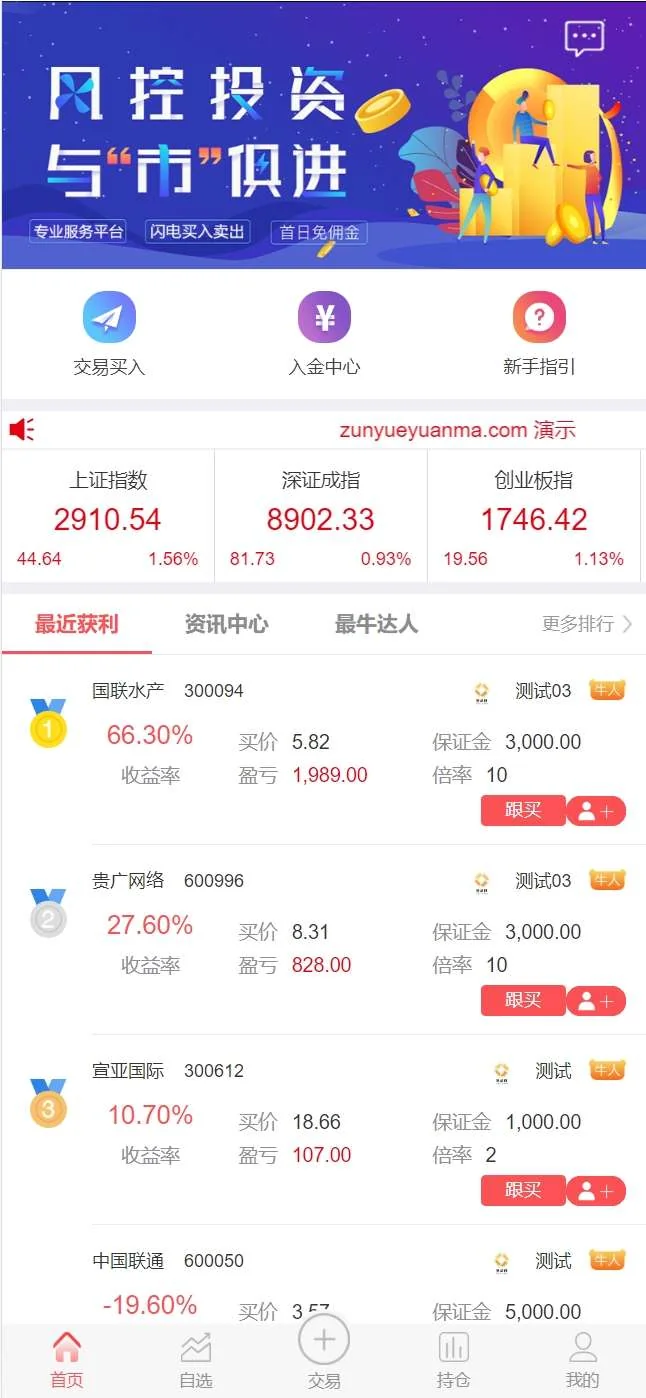View 创业板指 index details

534,516
